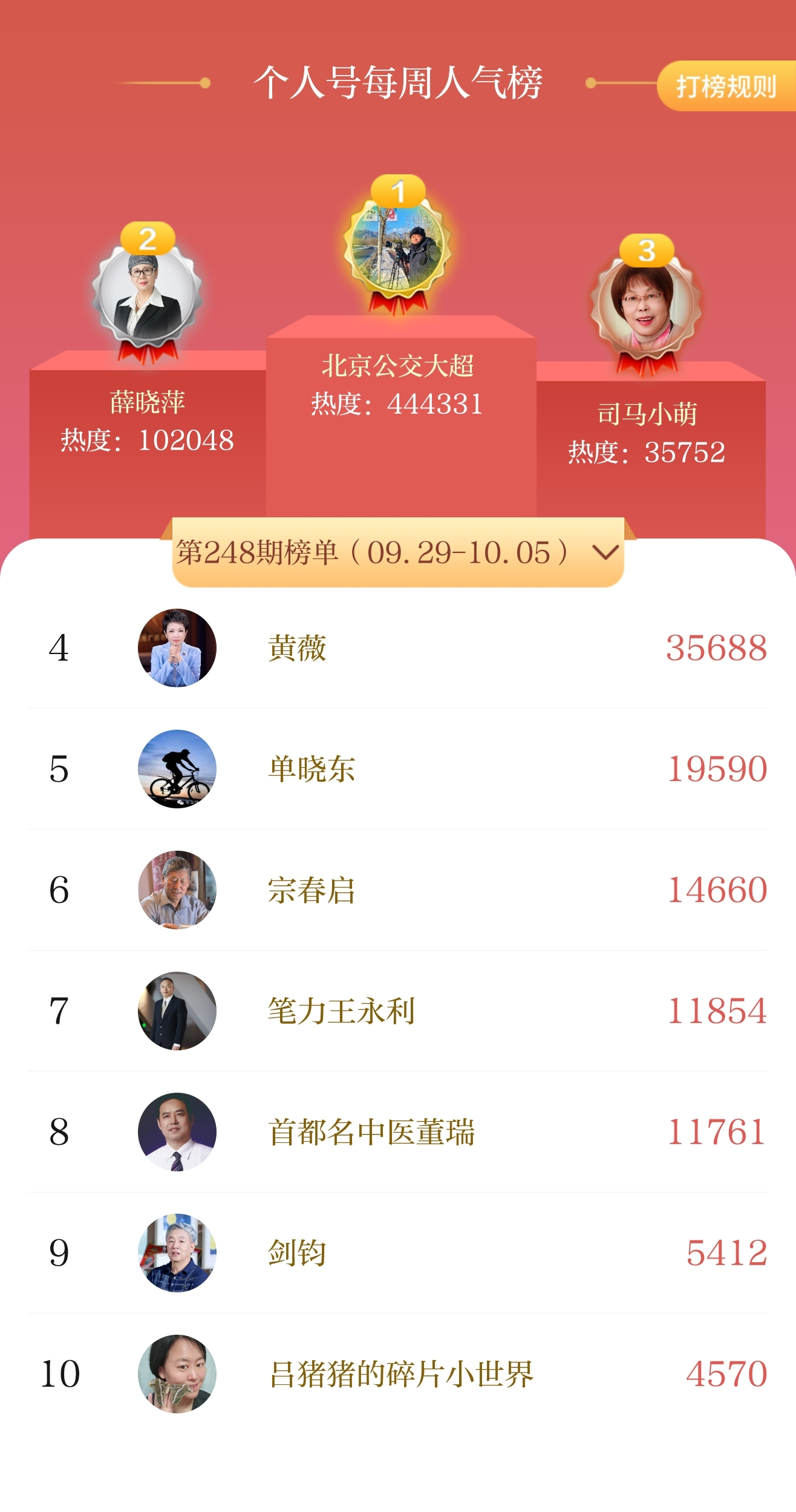Viewport: 796px width, 1512px height.
Task: Expand the 第248期榜单 period dropdown
Action: coord(397,552)
